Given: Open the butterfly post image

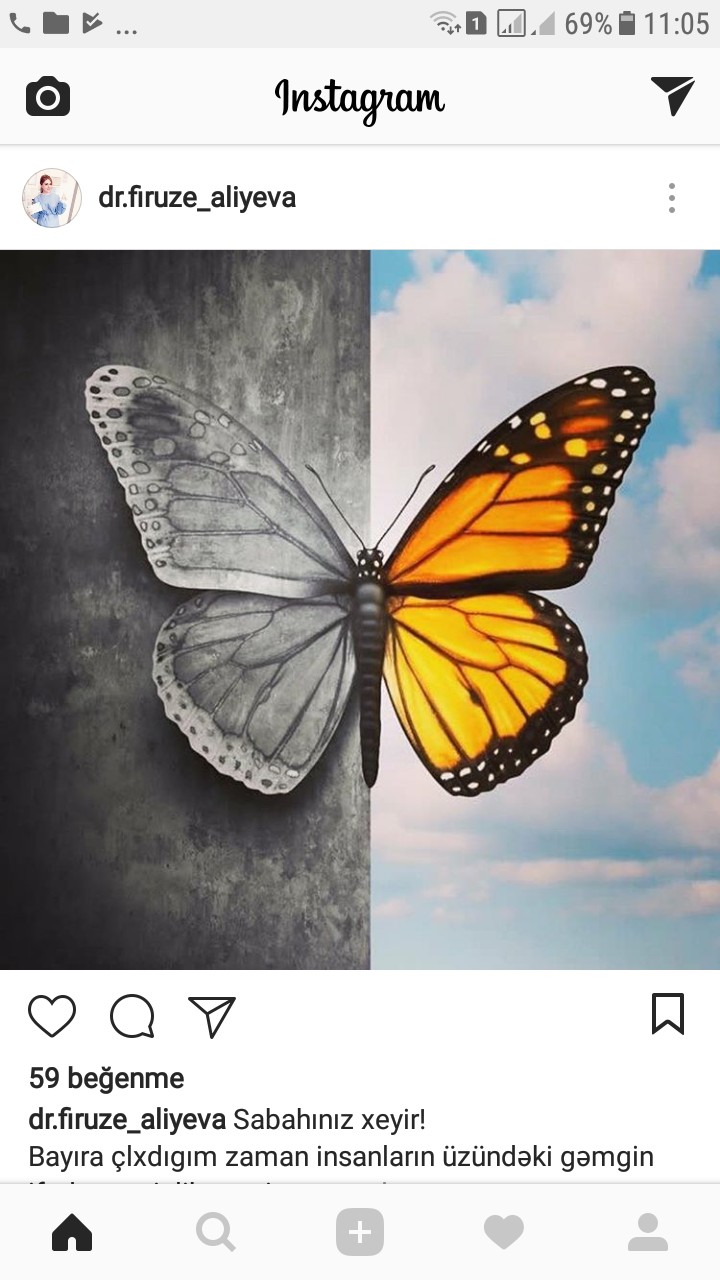Looking at the screenshot, I should [x=360, y=610].
